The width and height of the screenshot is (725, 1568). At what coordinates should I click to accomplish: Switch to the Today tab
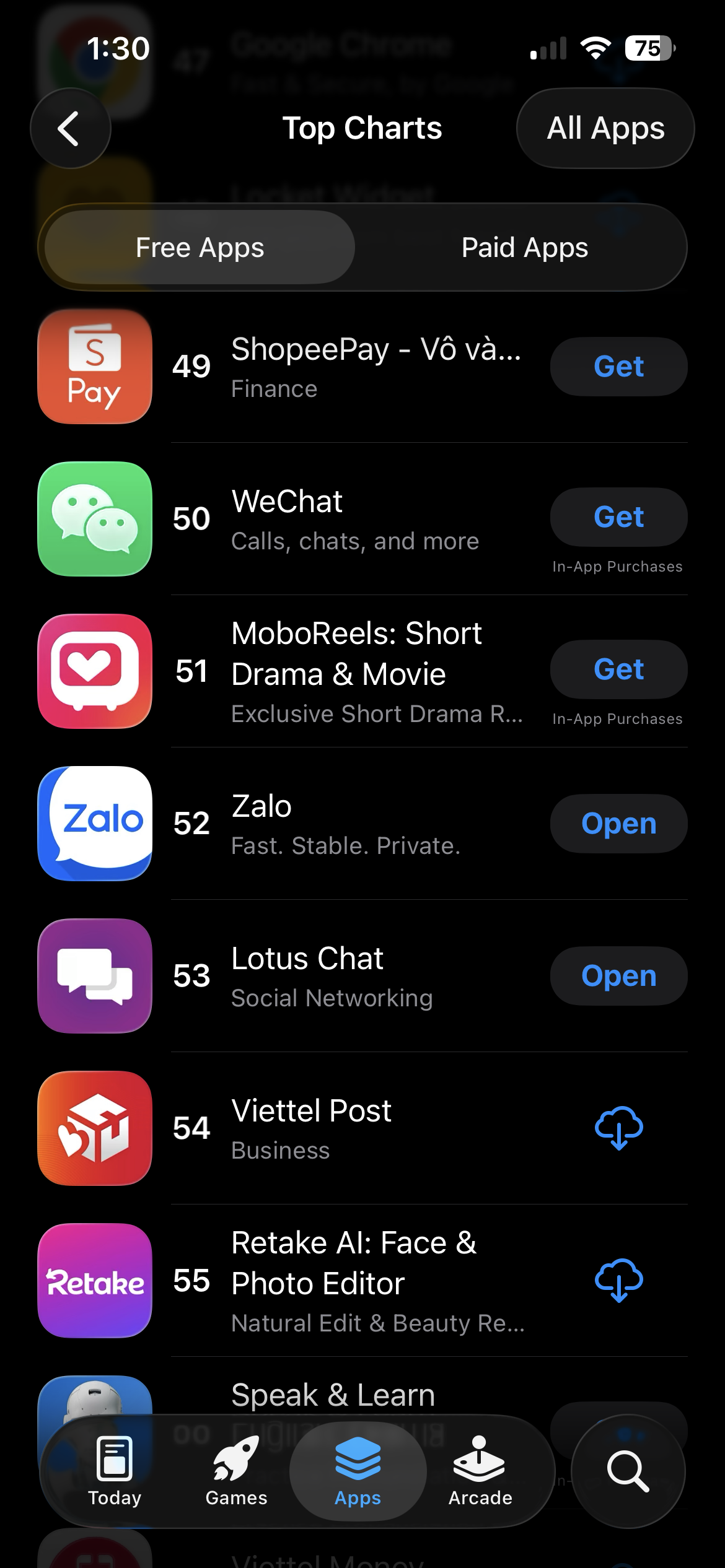point(115,1471)
